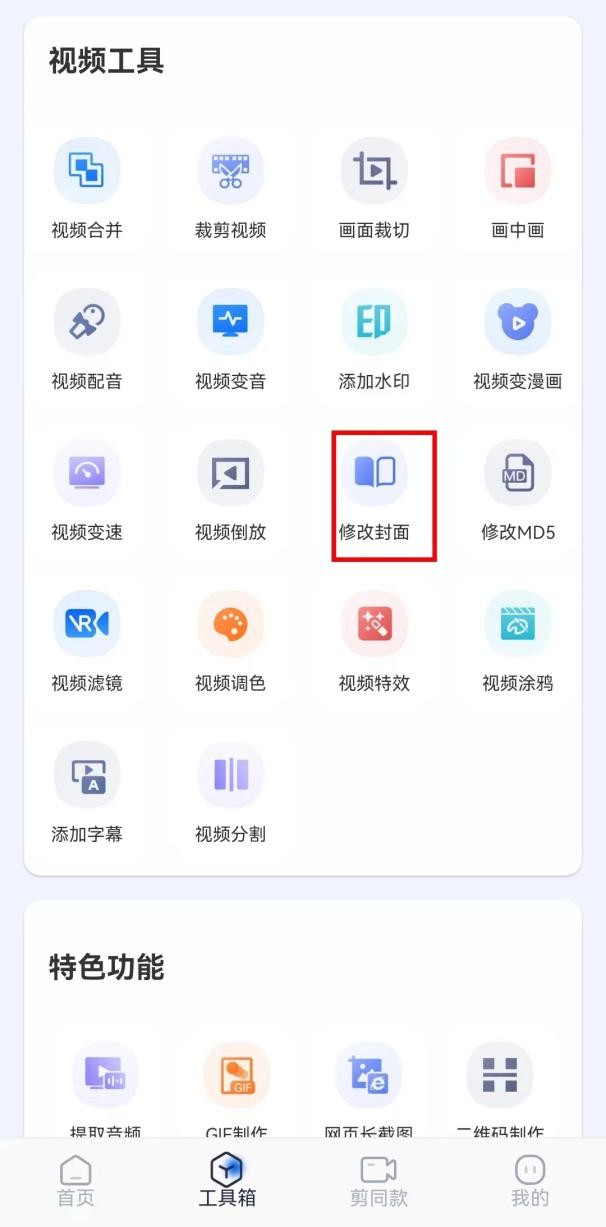
Task: Choose 视频特效 effects tool
Action: point(374,642)
